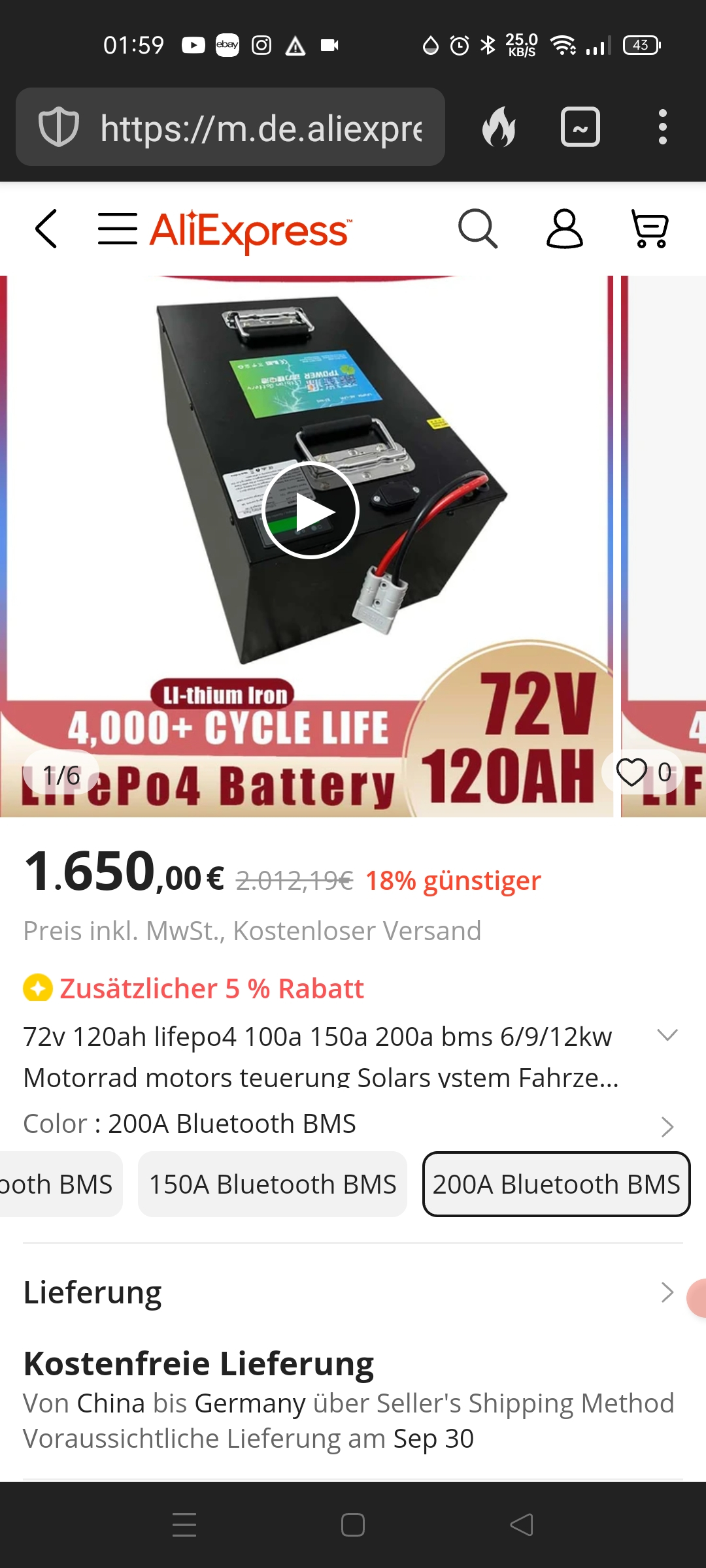Open the account profile icon
The image size is (706, 1568).
click(564, 229)
